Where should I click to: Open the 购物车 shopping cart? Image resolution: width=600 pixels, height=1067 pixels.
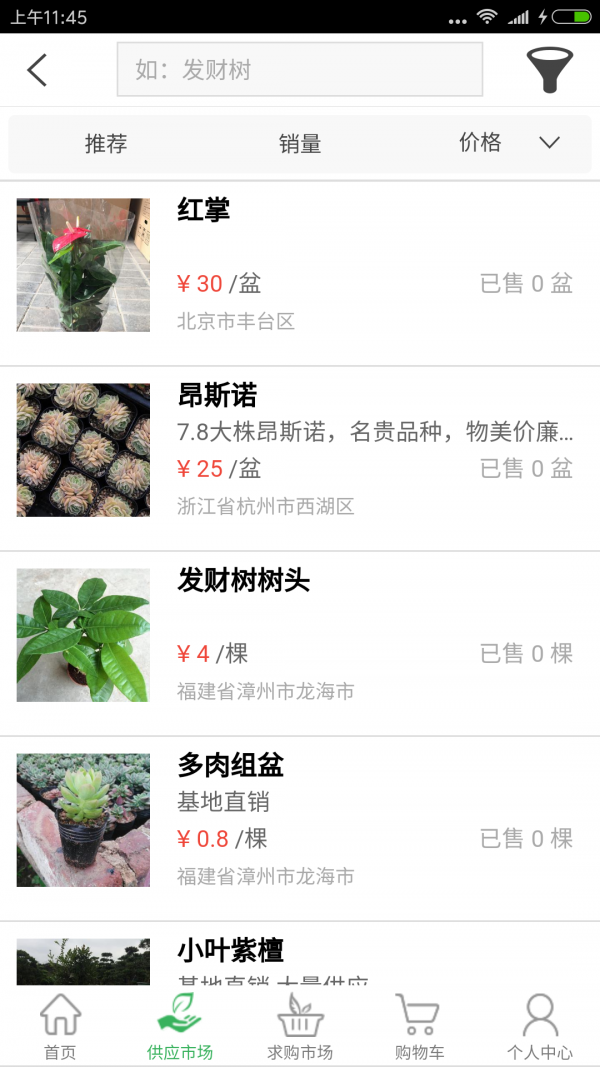pos(419,1027)
